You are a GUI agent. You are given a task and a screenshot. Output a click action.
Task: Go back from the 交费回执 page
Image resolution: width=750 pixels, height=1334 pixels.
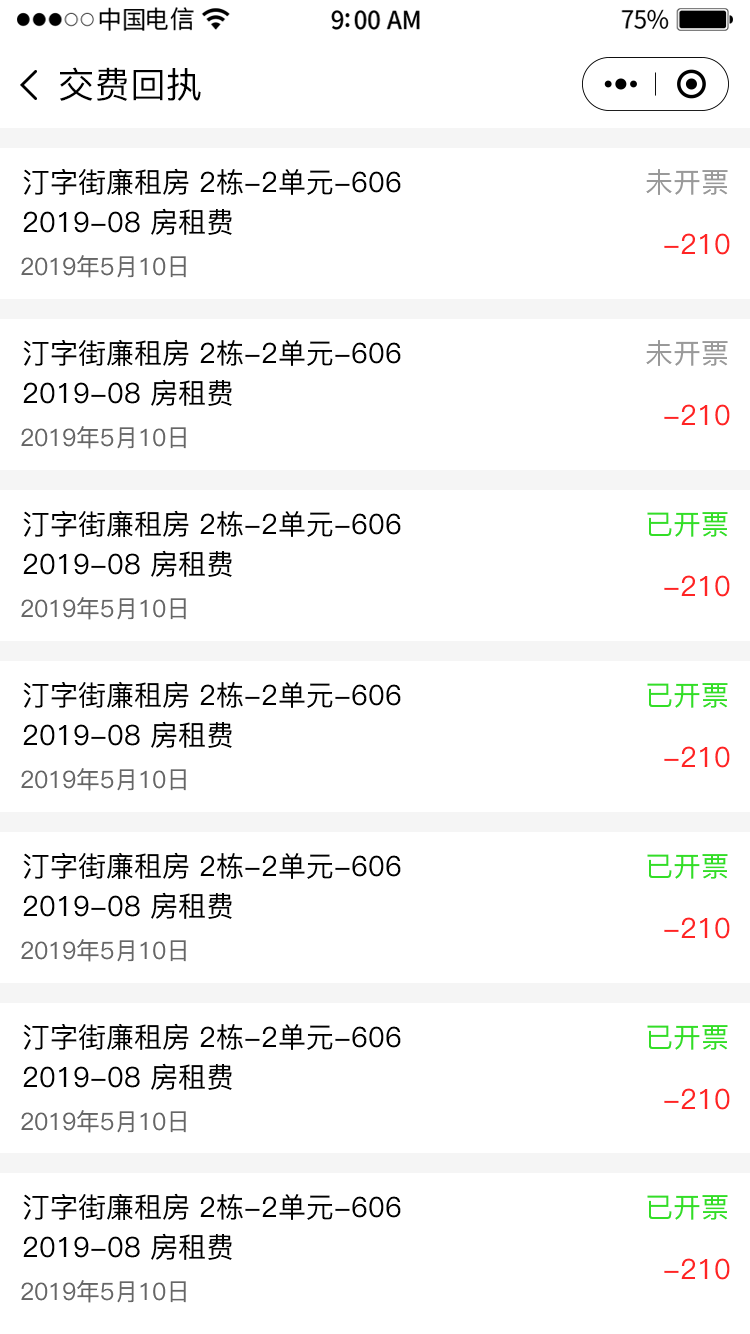pos(30,85)
